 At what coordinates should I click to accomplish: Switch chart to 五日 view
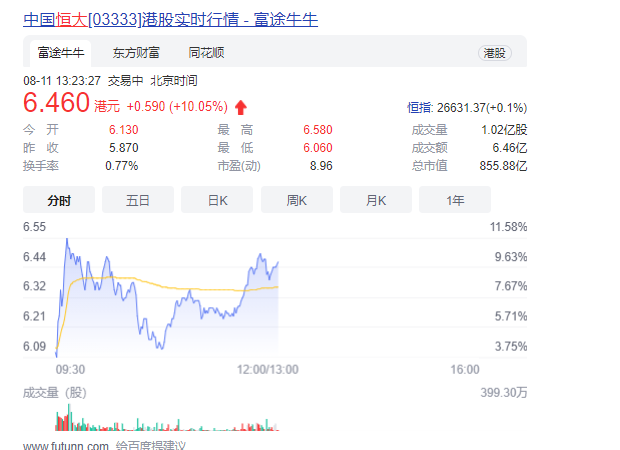(x=138, y=200)
